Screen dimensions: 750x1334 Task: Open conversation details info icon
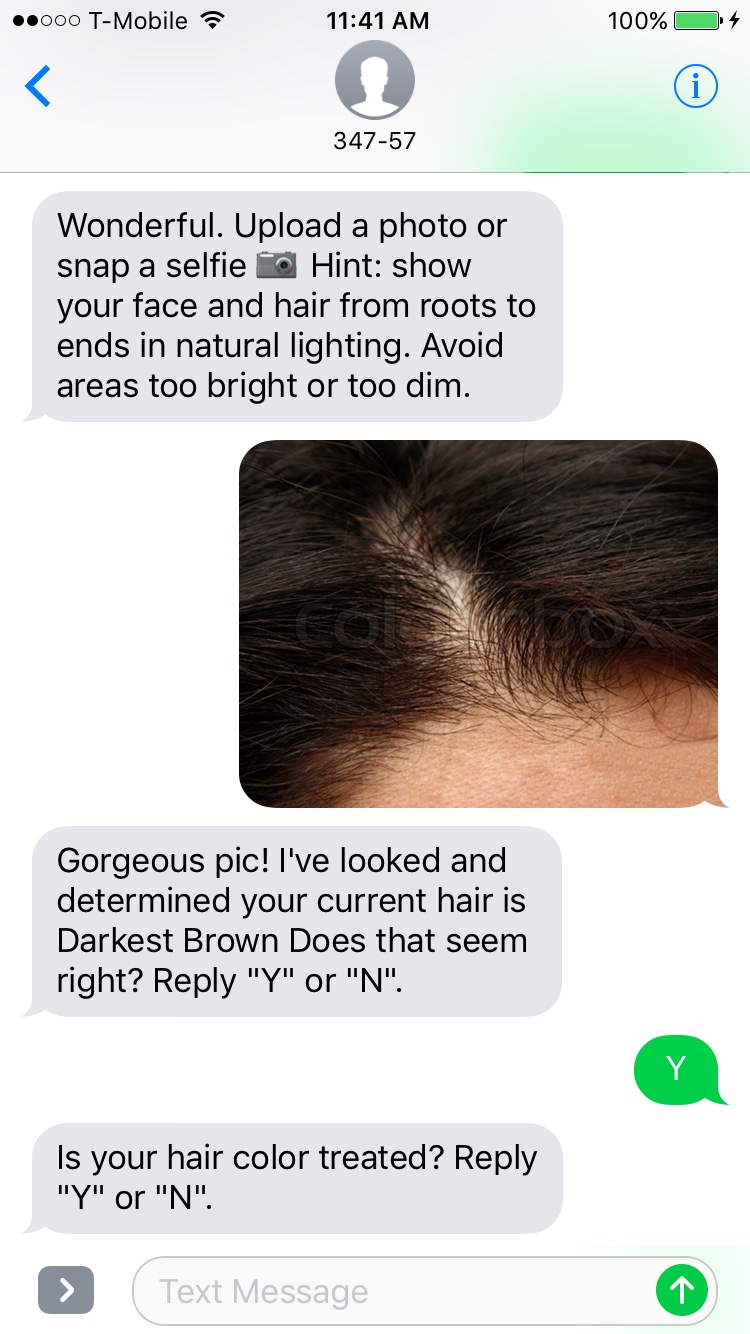click(695, 87)
